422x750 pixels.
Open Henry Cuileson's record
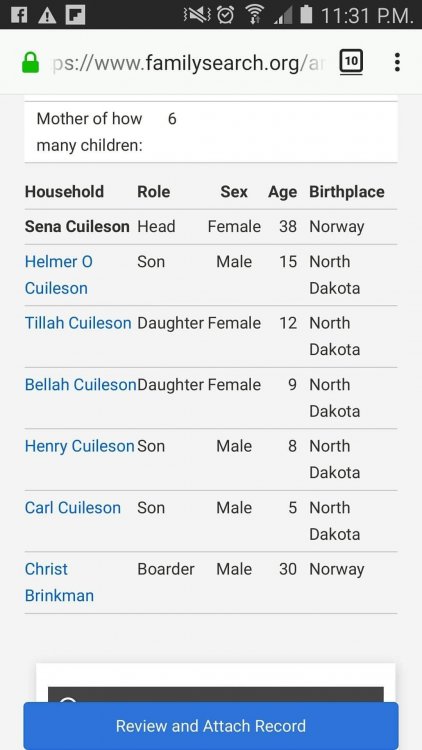pos(79,446)
